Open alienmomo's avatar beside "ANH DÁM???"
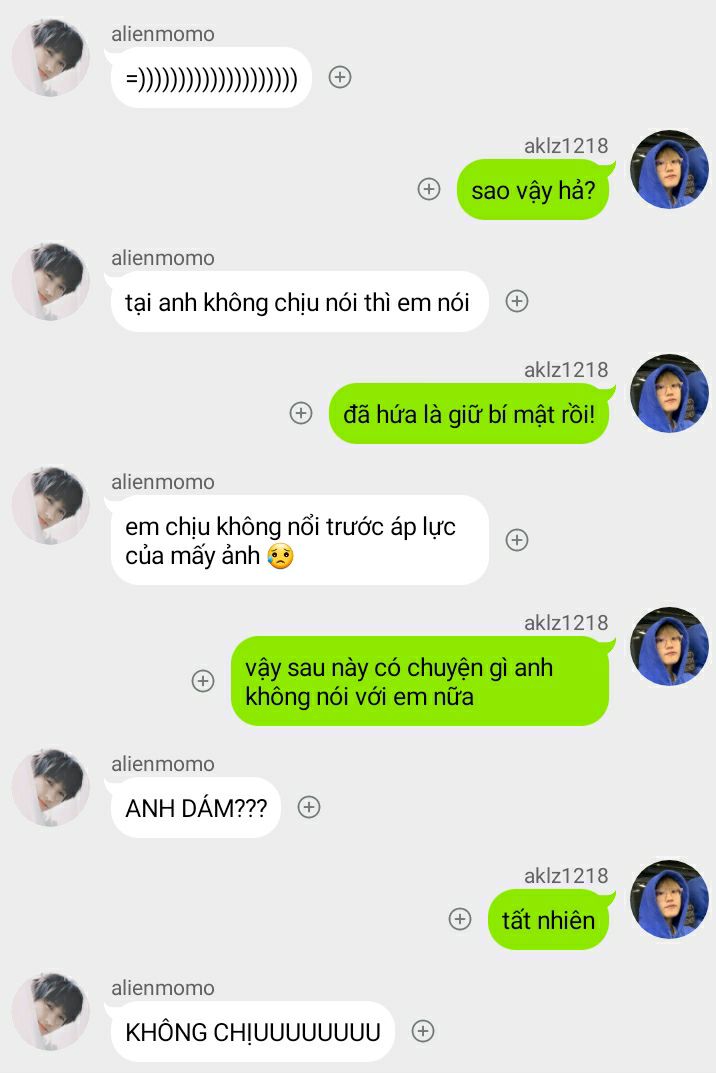Viewport: 716px width, 1073px height. tap(50, 788)
